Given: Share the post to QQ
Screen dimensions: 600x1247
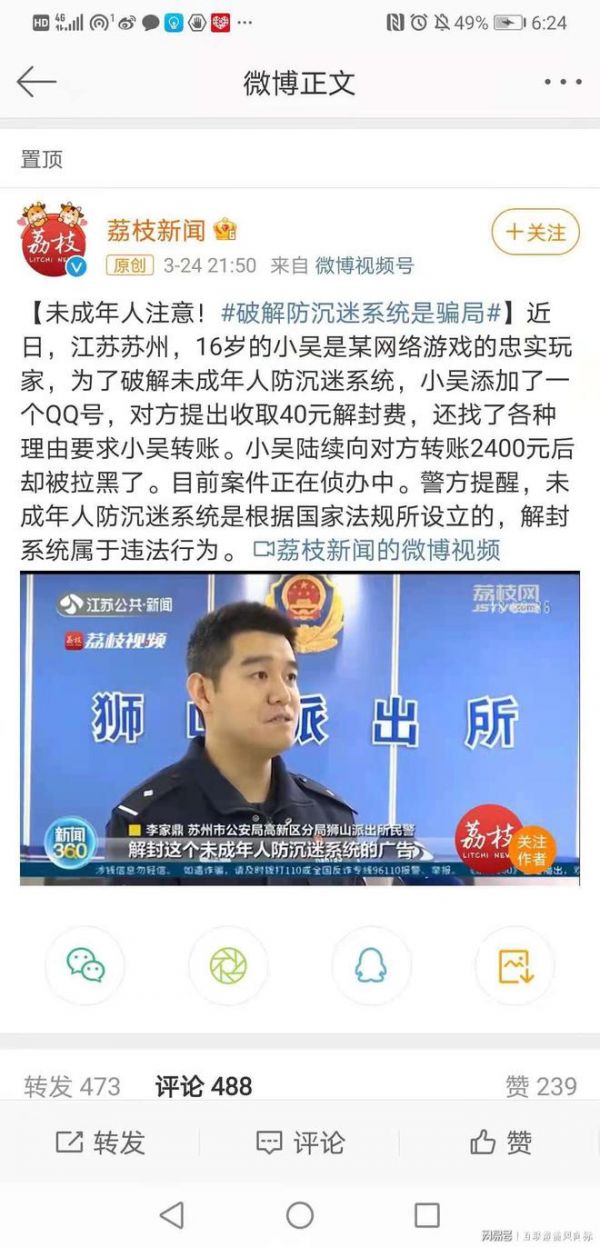Looking at the screenshot, I should tap(371, 965).
